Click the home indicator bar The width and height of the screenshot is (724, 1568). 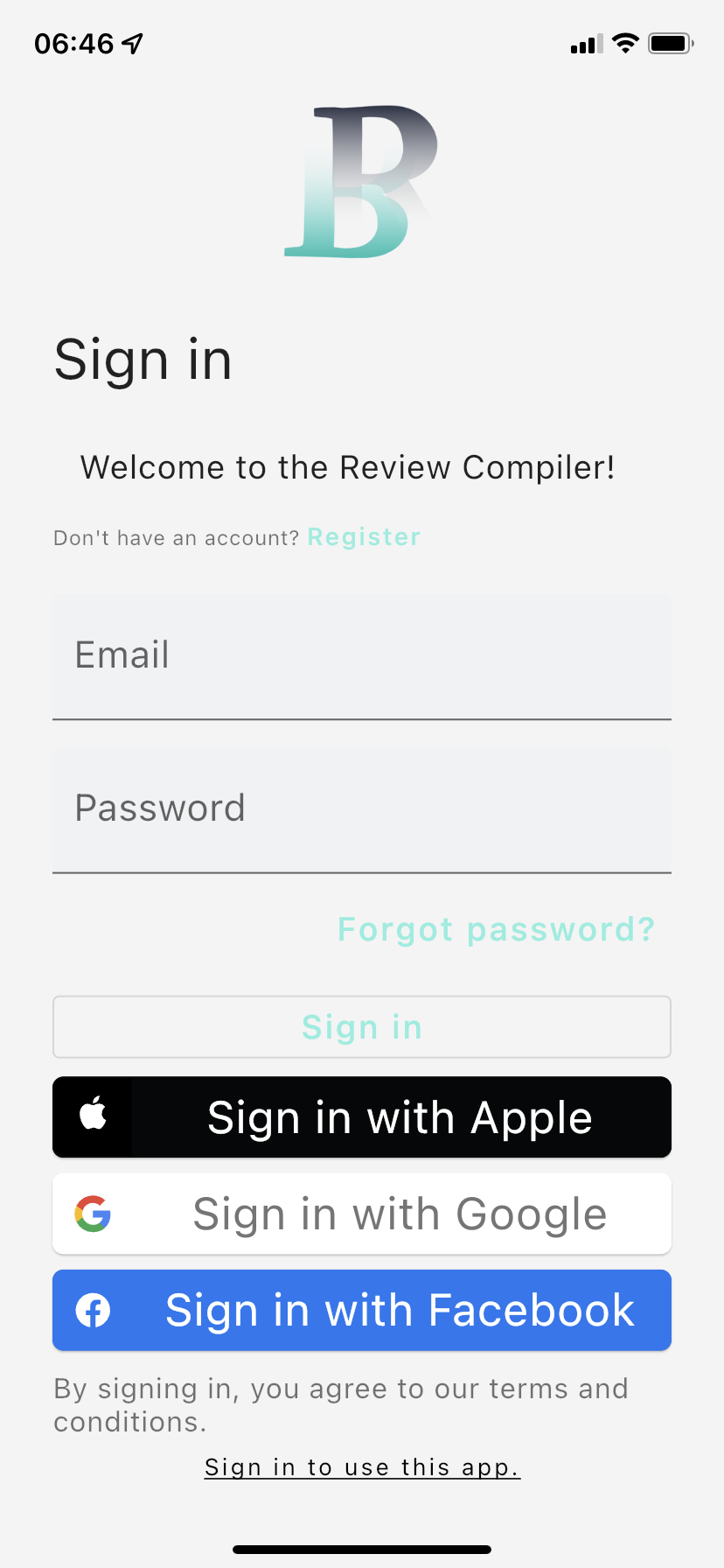coord(362,1548)
